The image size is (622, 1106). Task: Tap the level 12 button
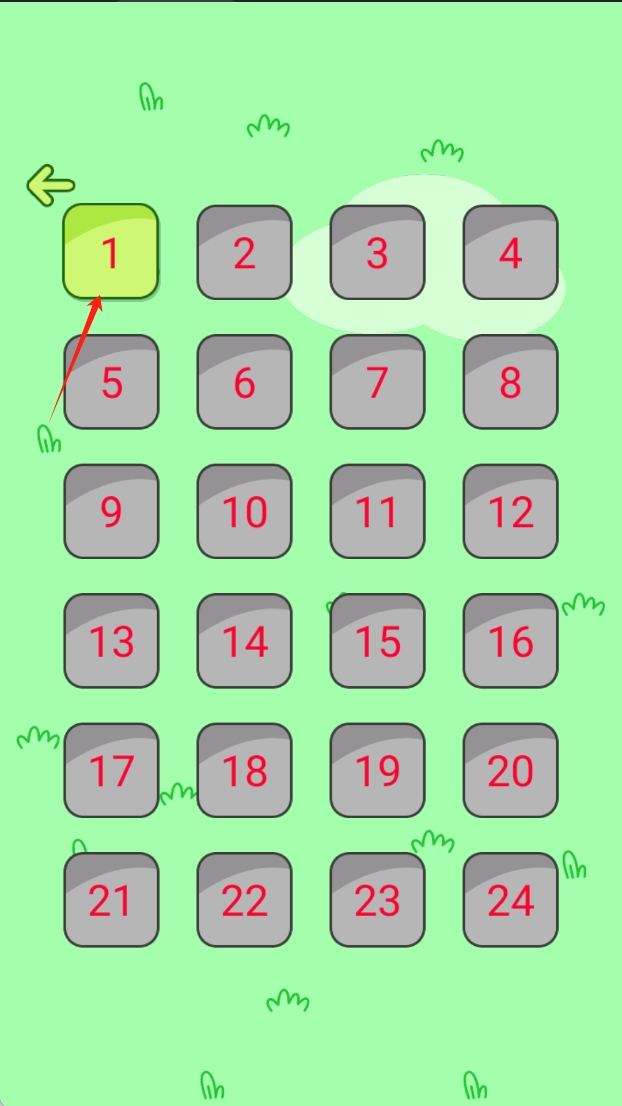click(x=510, y=511)
